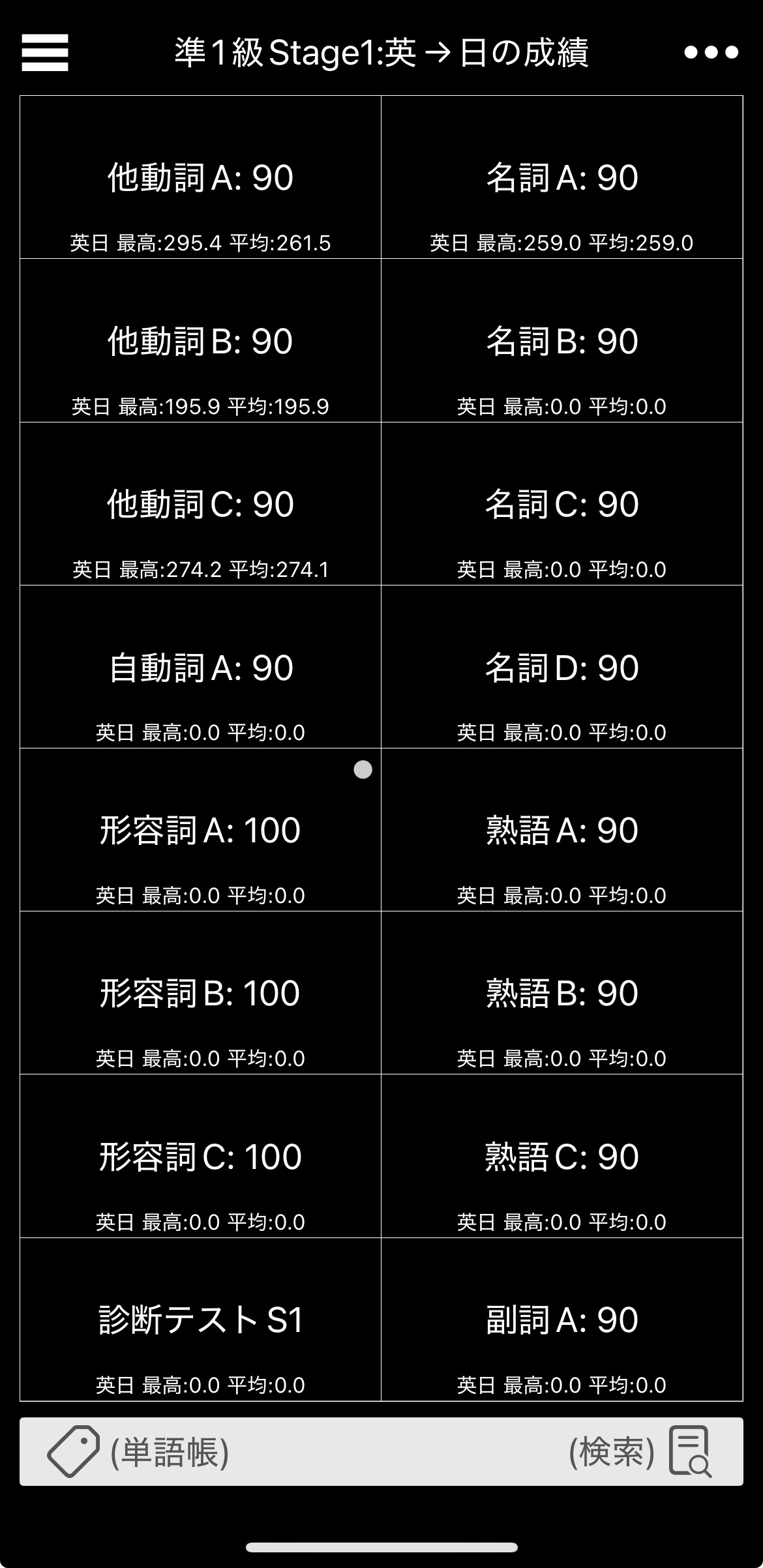Select the 自動詞 A: 90 tile
The width and height of the screenshot is (763, 1568).
201,666
